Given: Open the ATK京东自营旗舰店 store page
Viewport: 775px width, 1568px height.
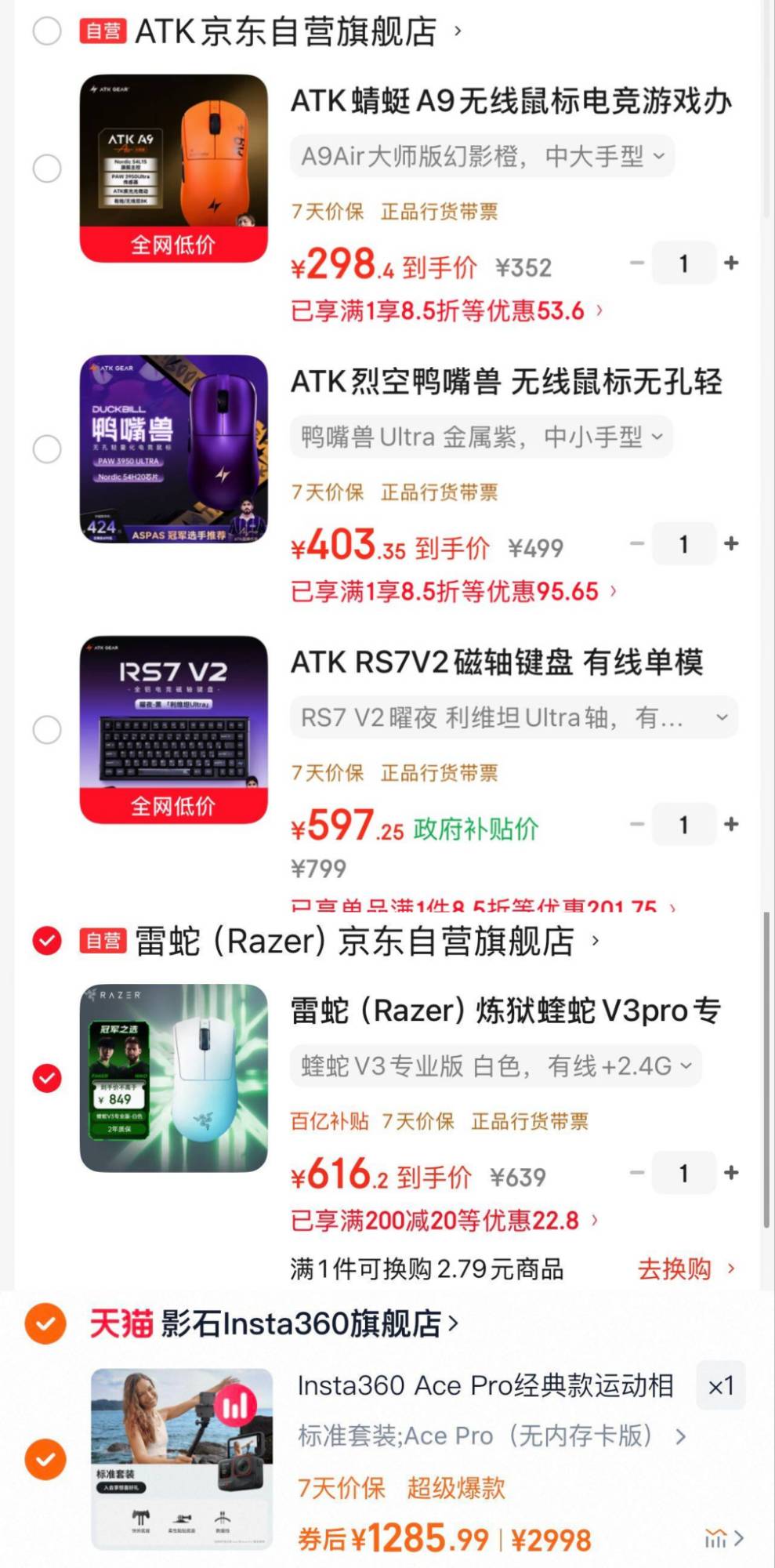Looking at the screenshot, I should point(286,32).
